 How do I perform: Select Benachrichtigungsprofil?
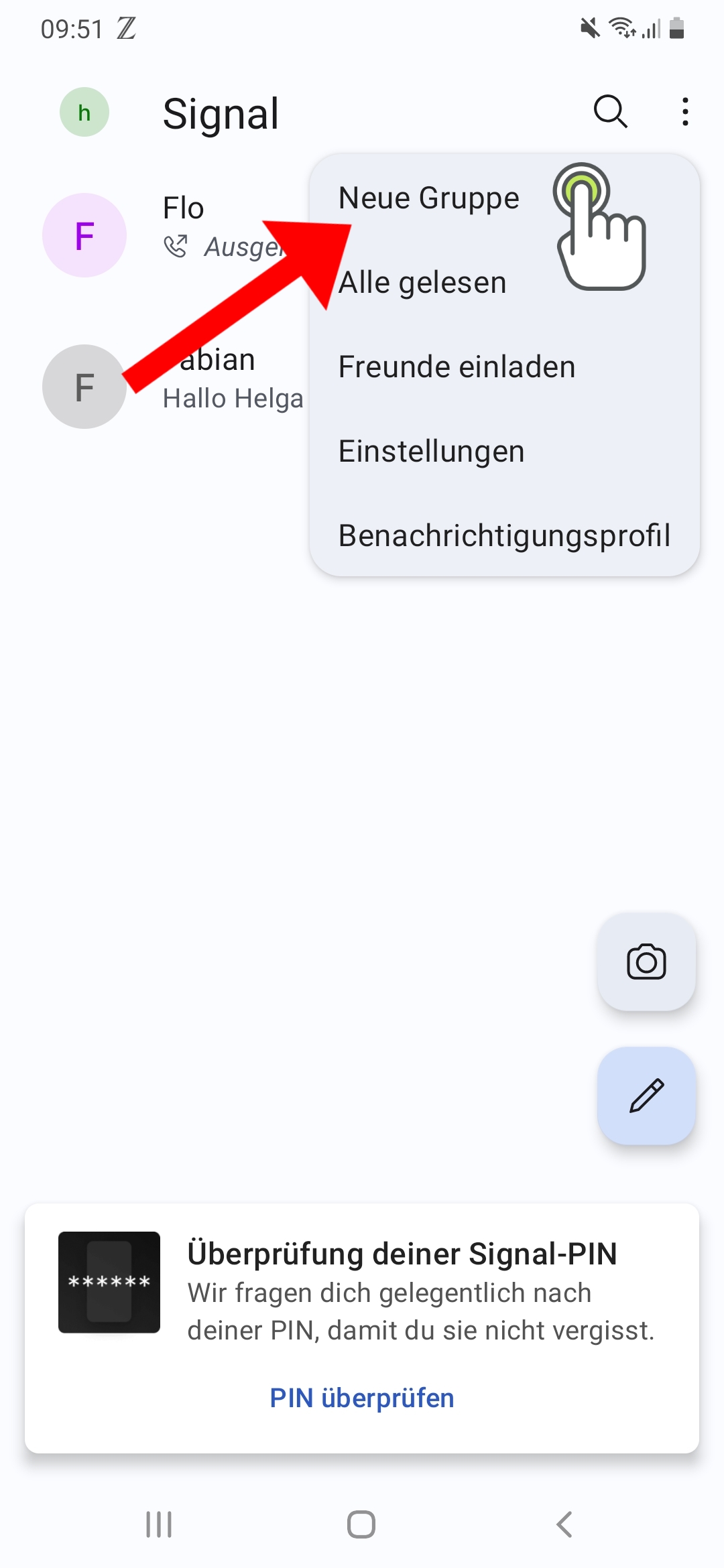pos(504,536)
